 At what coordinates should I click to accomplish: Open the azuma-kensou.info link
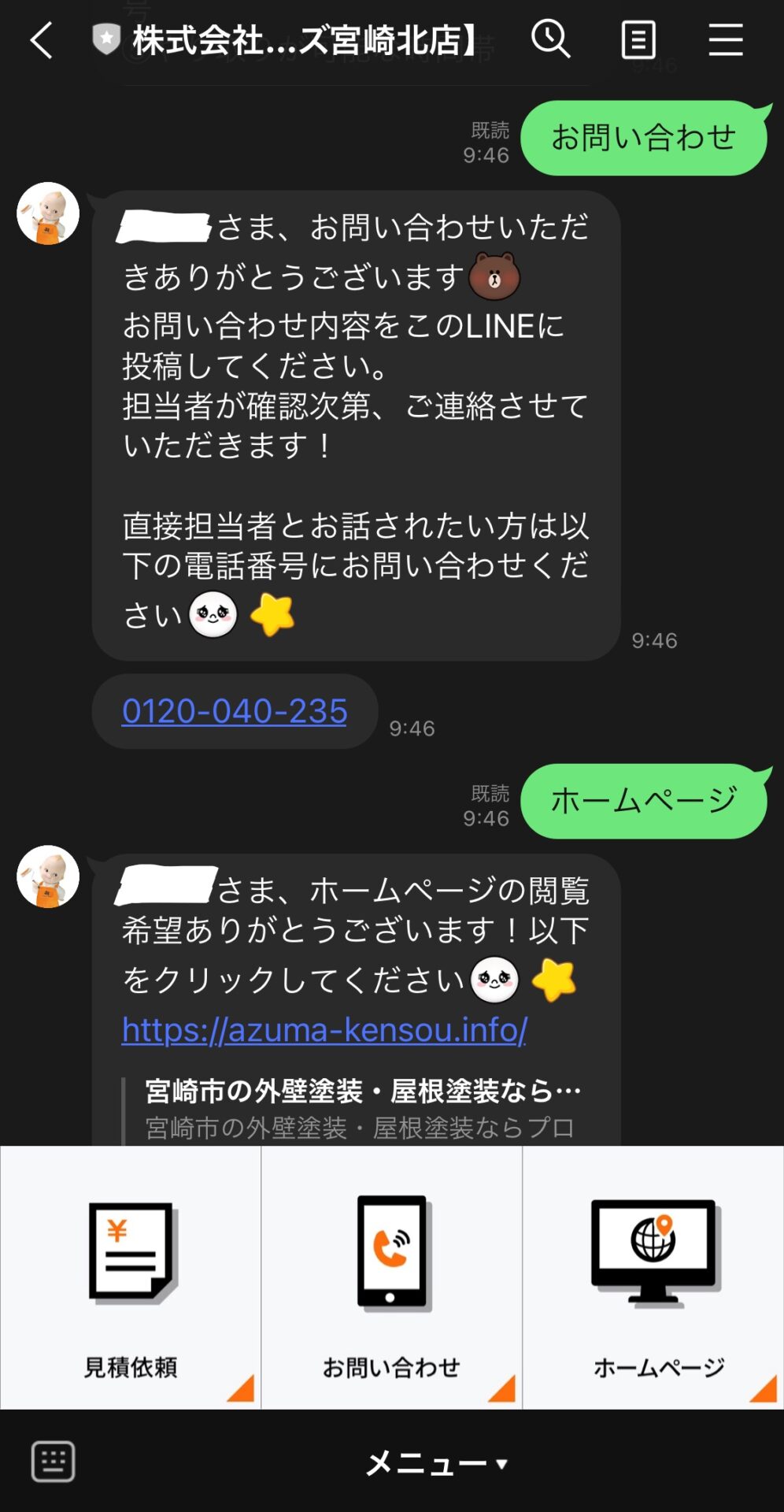(324, 1029)
